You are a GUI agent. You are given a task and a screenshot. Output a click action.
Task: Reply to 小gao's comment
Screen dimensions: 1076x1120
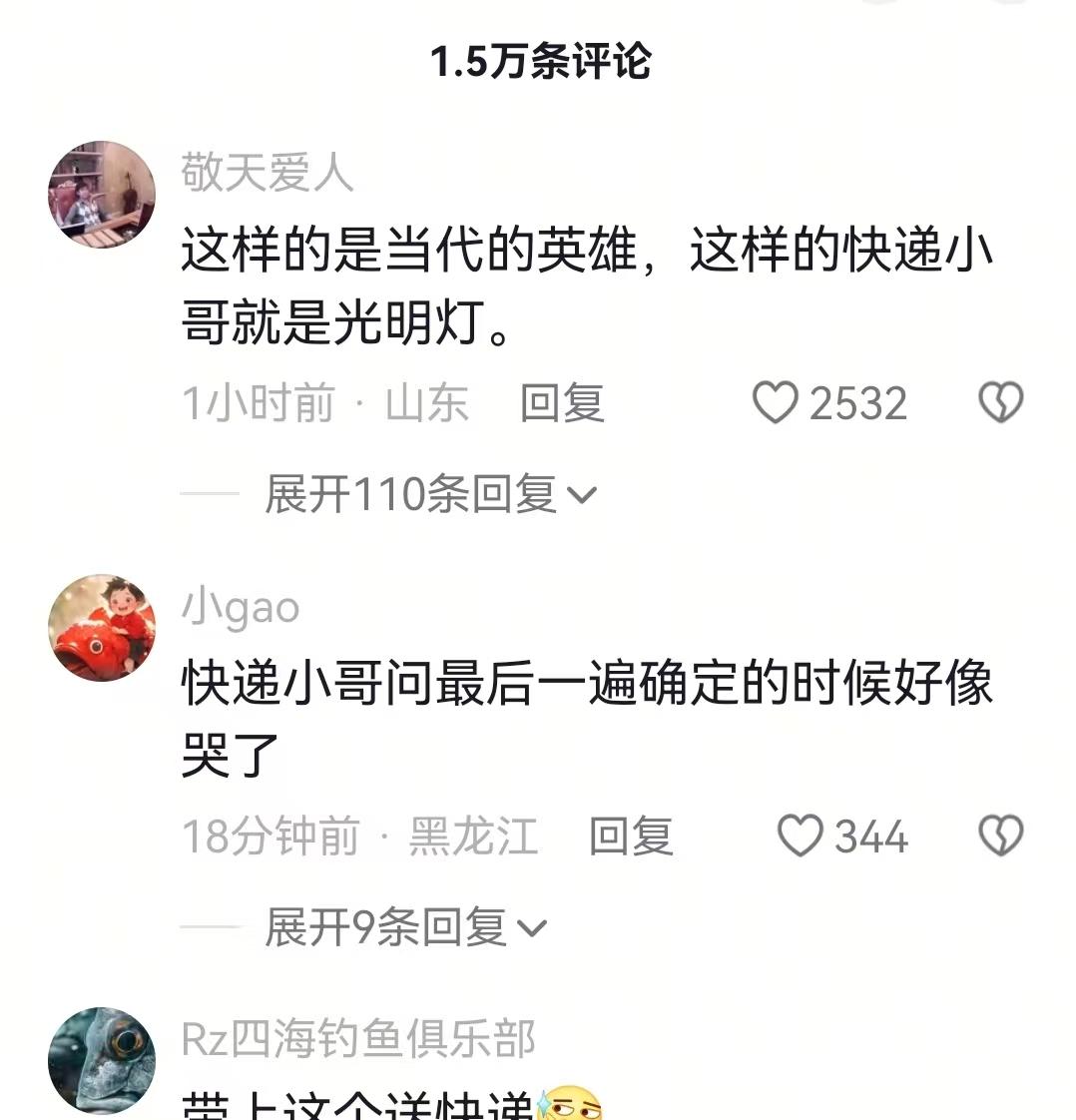pyautogui.click(x=631, y=837)
